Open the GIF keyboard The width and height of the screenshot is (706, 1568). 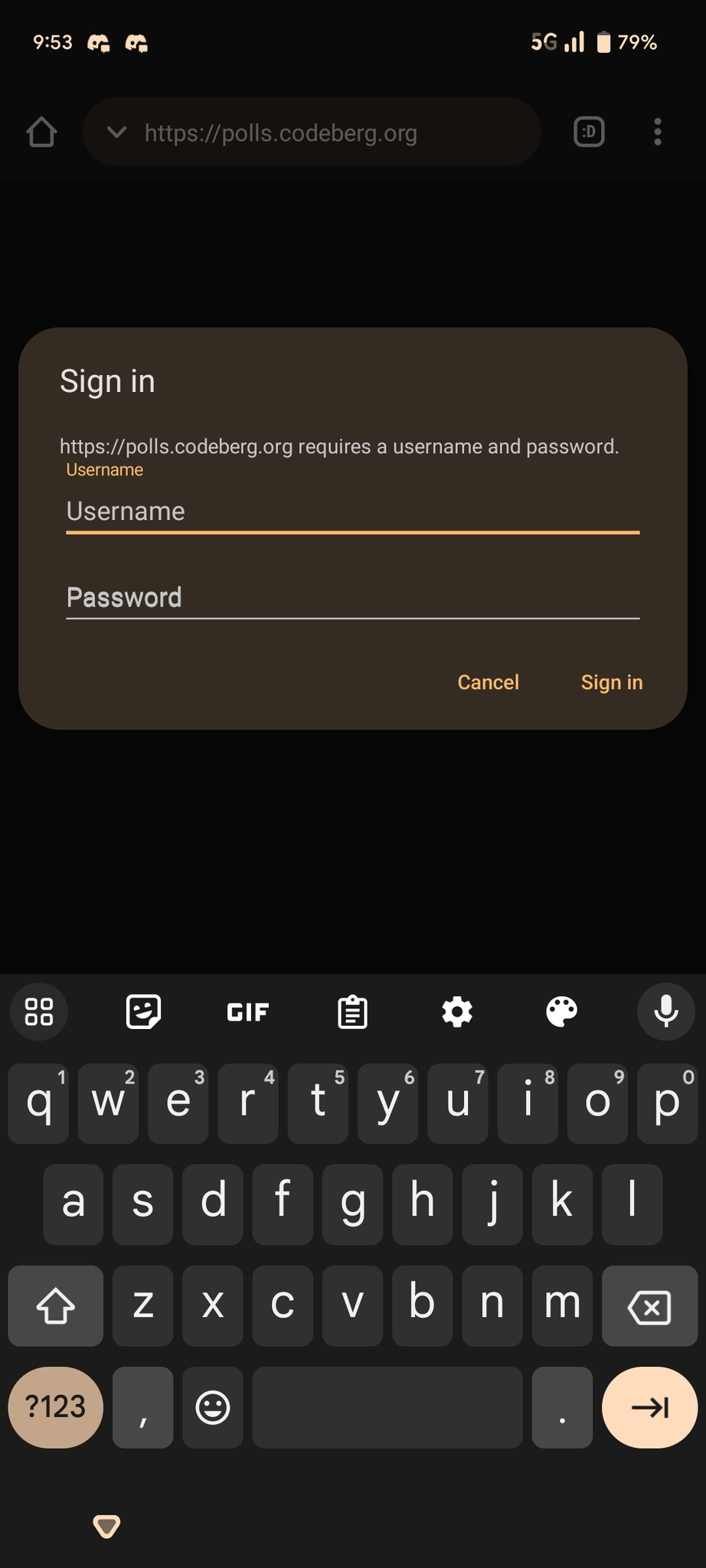click(248, 1012)
